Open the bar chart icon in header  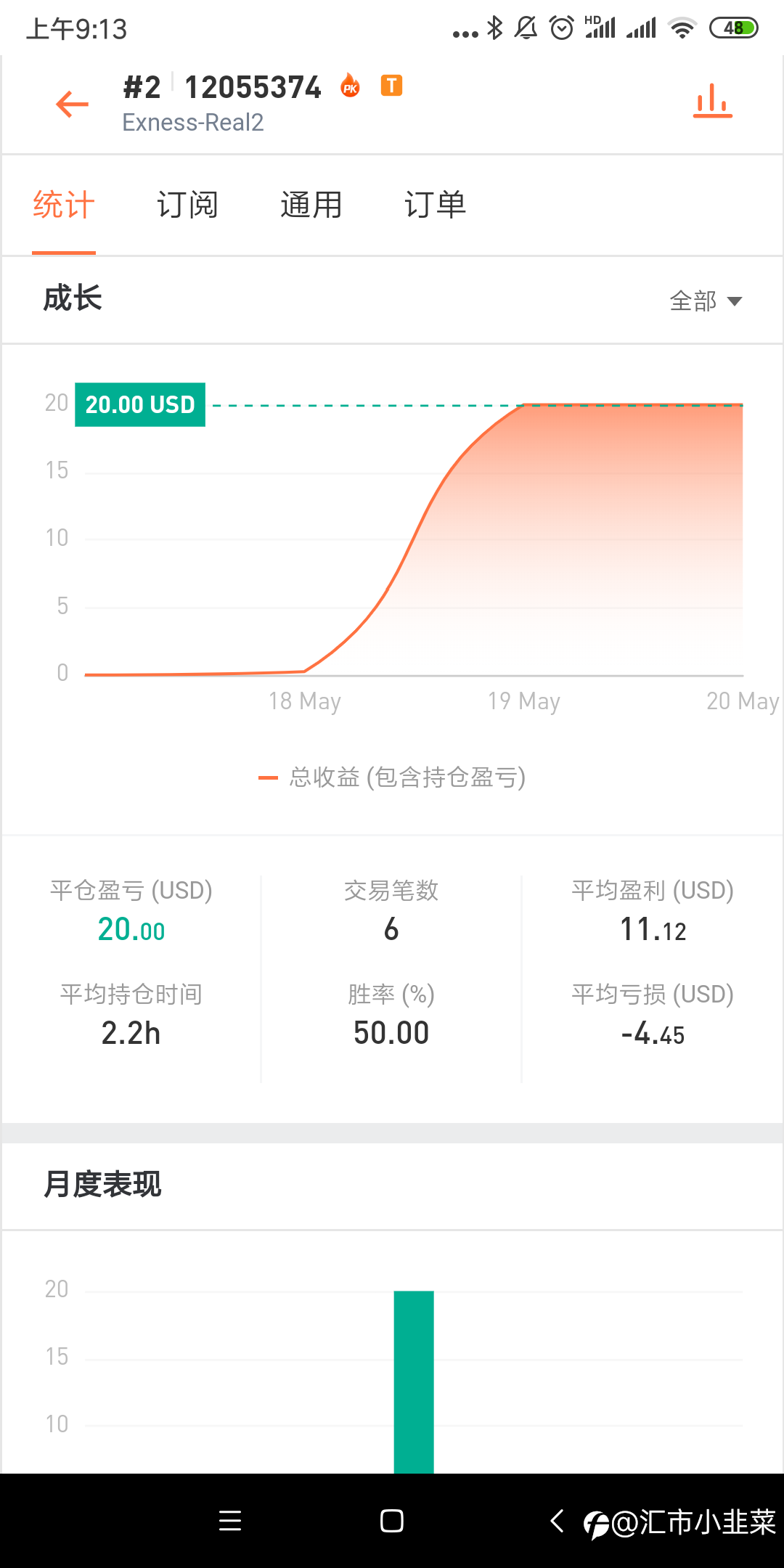pos(712,101)
